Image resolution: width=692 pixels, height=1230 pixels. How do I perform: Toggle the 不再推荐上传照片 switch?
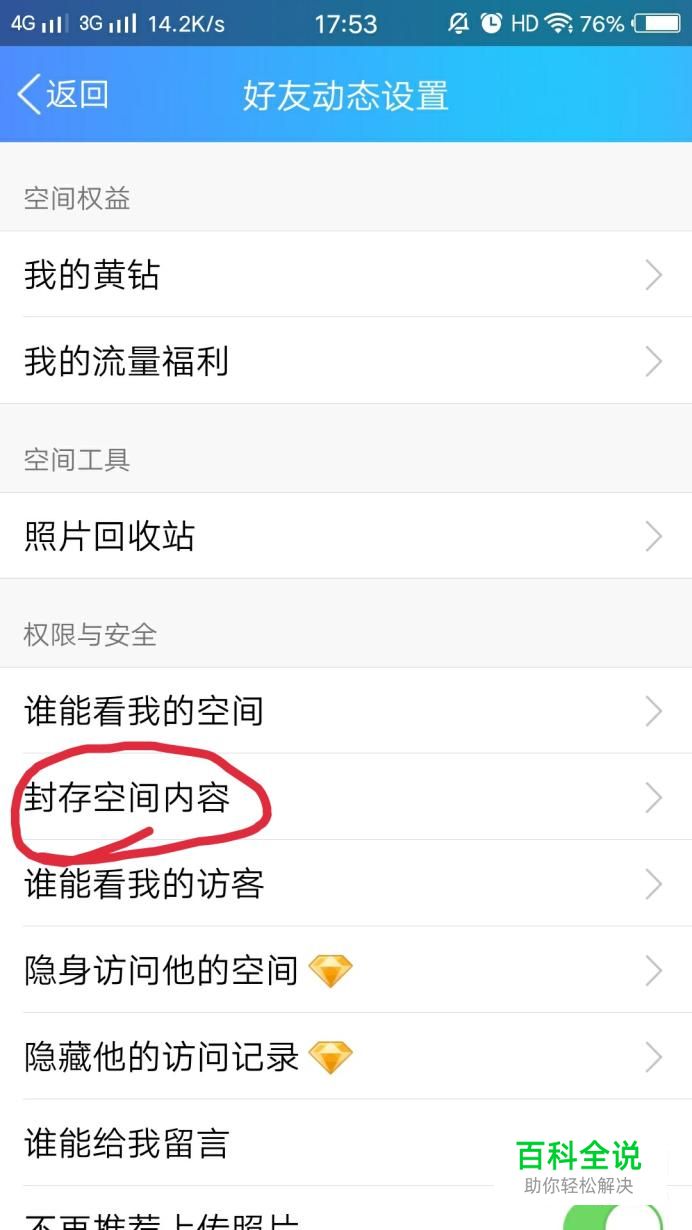[x=614, y=1218]
